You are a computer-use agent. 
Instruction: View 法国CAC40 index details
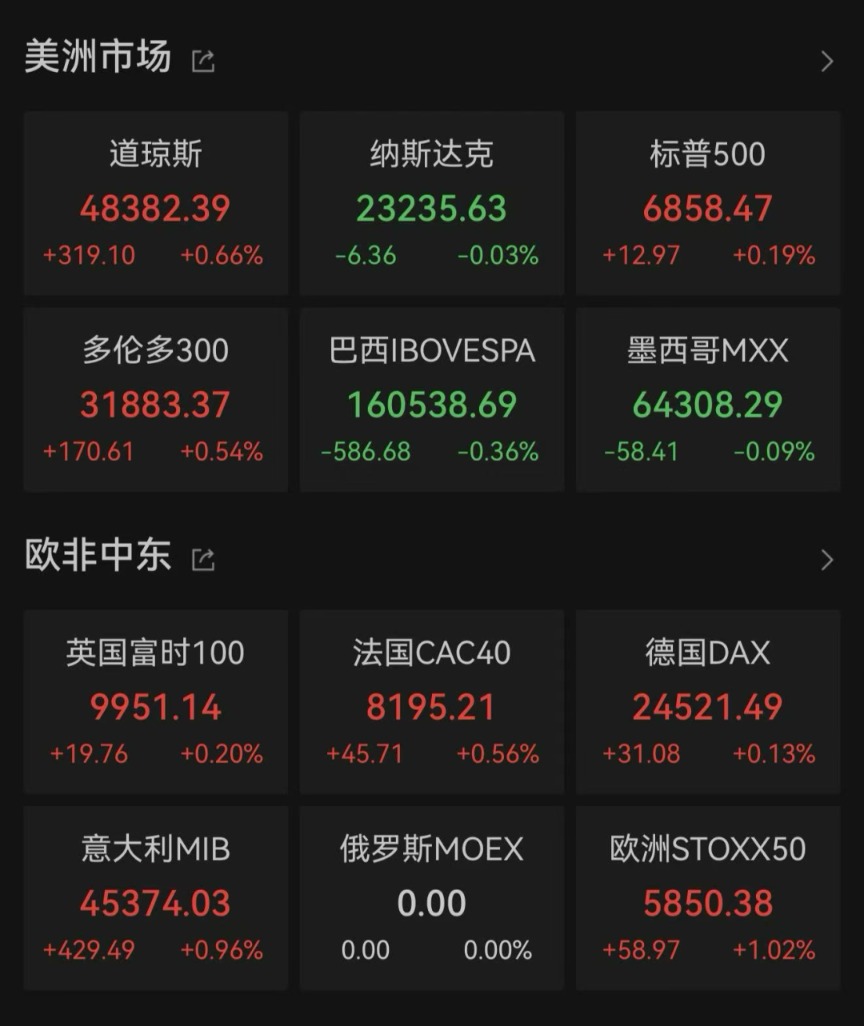(432, 701)
